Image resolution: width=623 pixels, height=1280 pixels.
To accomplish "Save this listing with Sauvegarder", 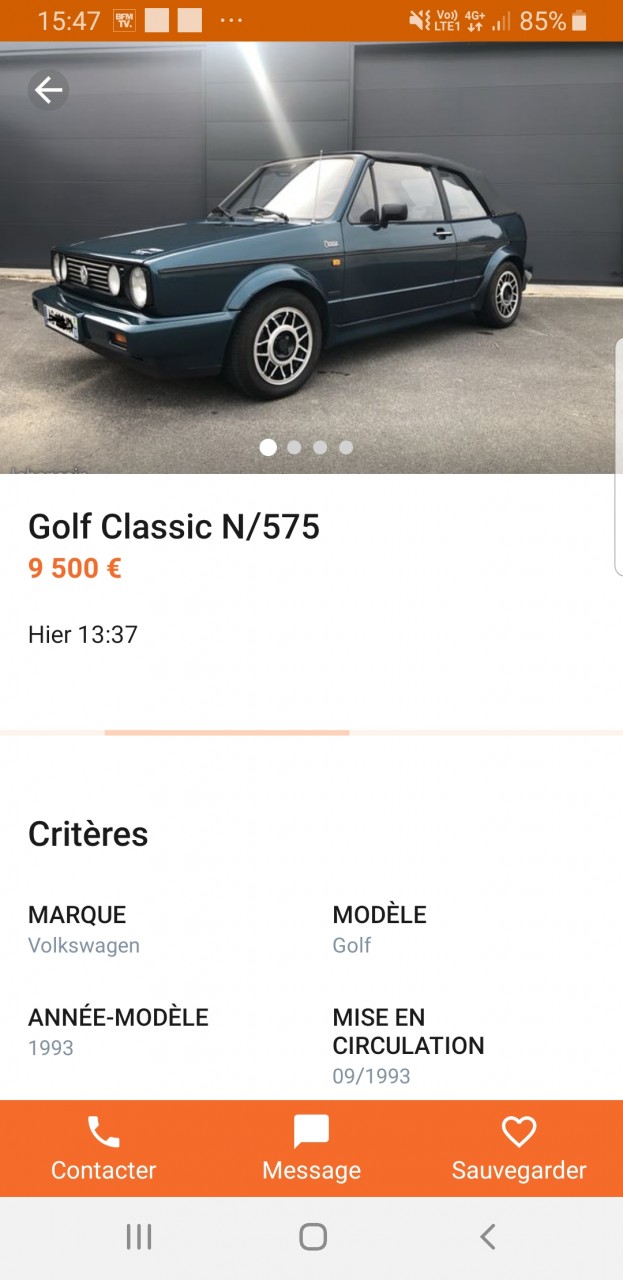I will 519,1148.
